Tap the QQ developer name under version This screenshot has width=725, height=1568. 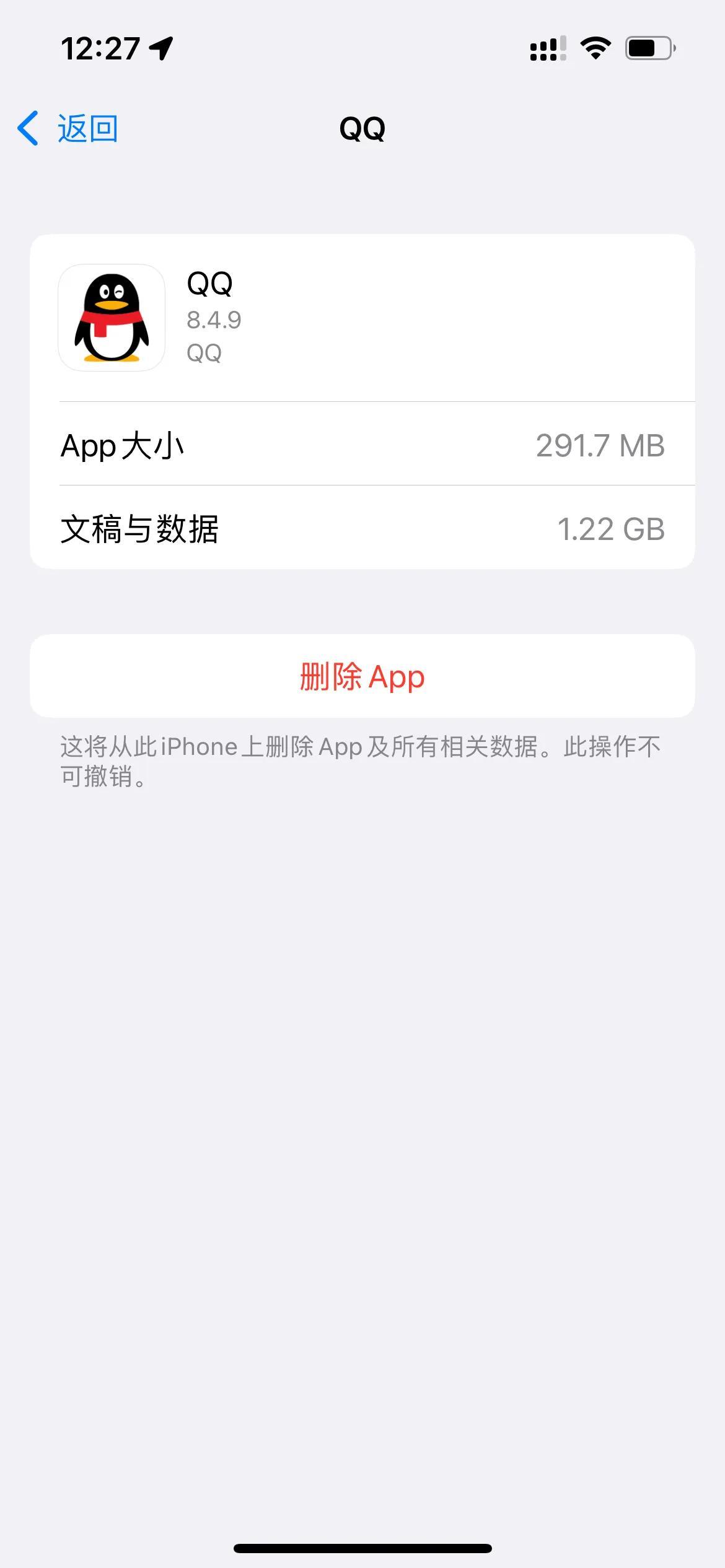[x=204, y=354]
